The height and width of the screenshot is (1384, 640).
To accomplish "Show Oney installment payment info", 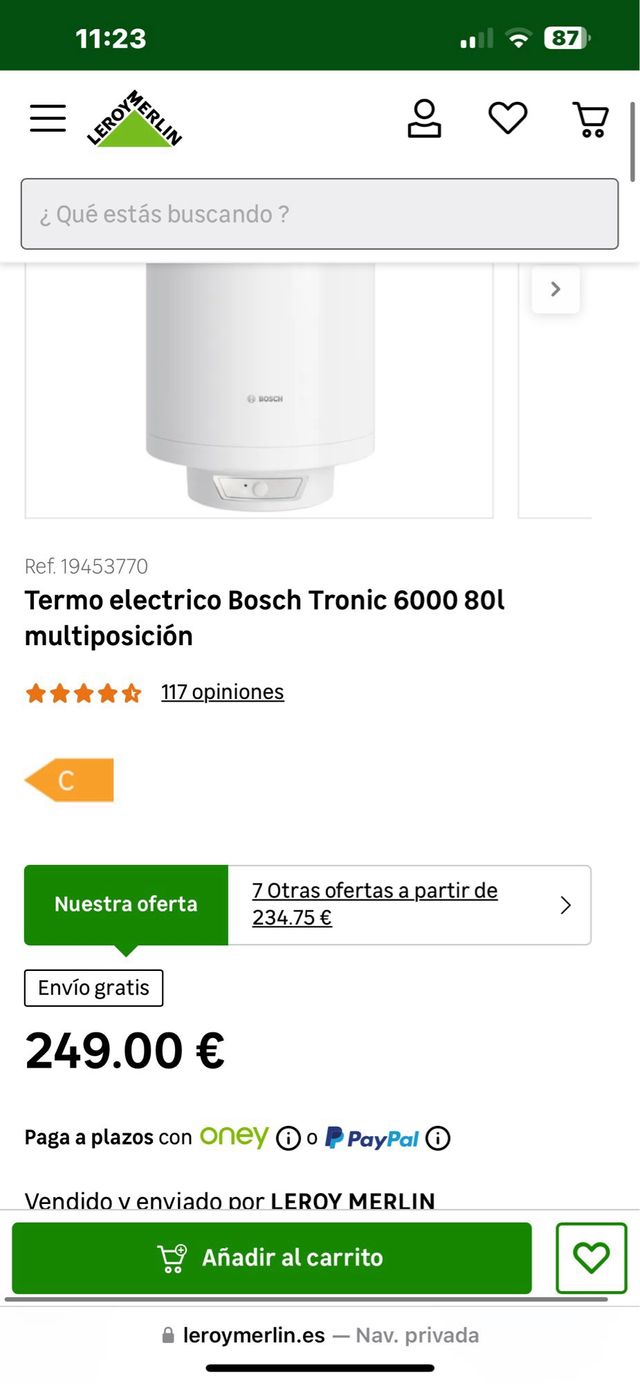I will coord(288,1138).
